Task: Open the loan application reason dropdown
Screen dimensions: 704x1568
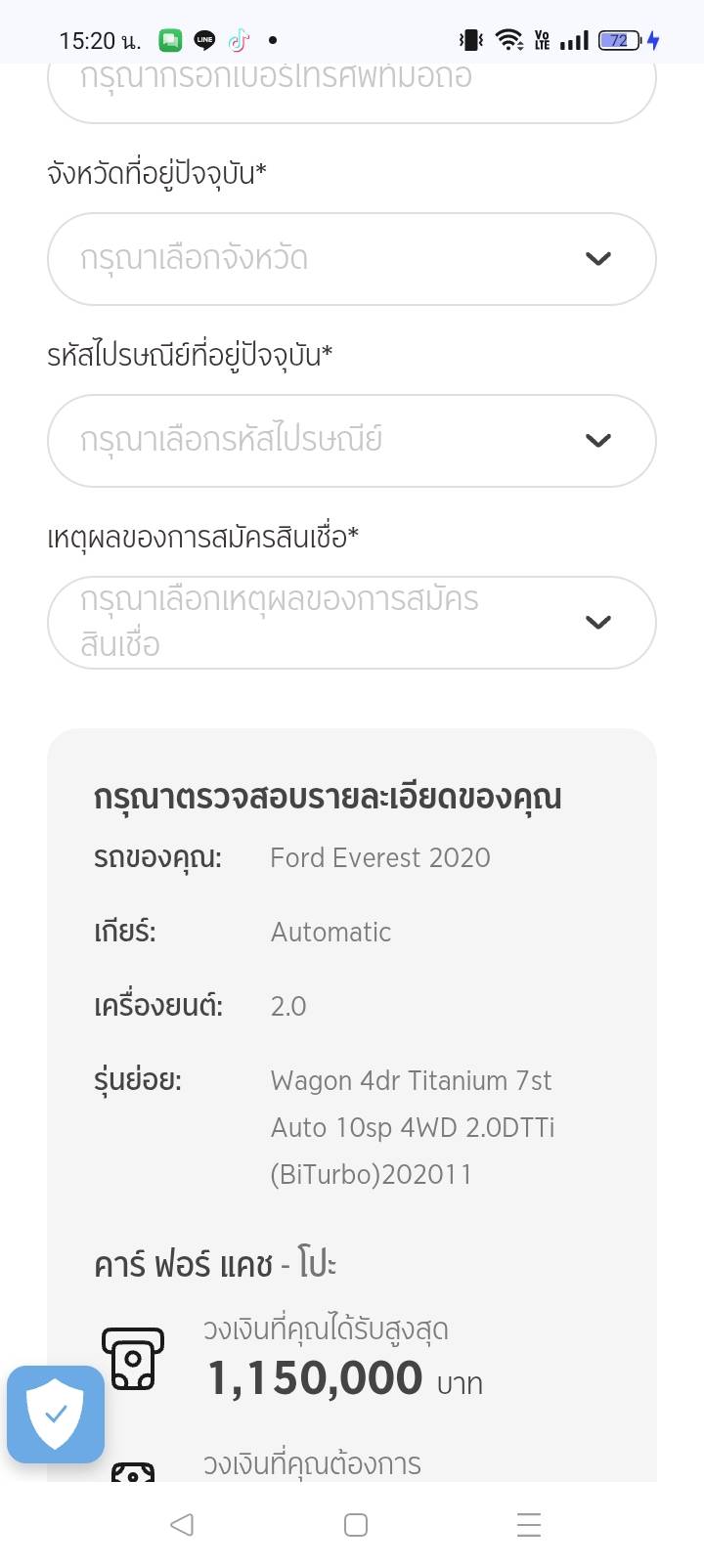Action: click(x=352, y=623)
